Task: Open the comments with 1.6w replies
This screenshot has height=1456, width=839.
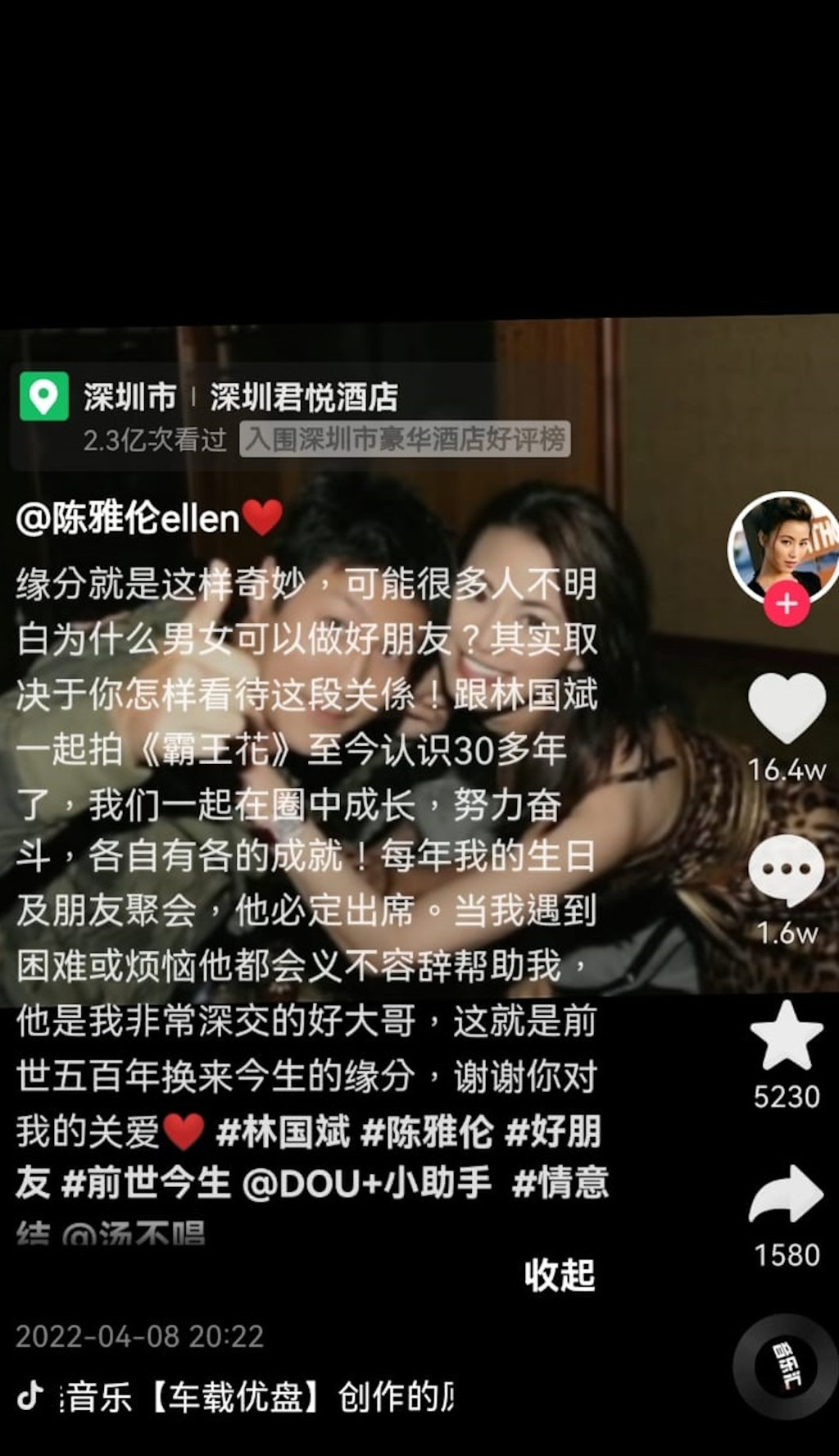Action: (x=786, y=871)
